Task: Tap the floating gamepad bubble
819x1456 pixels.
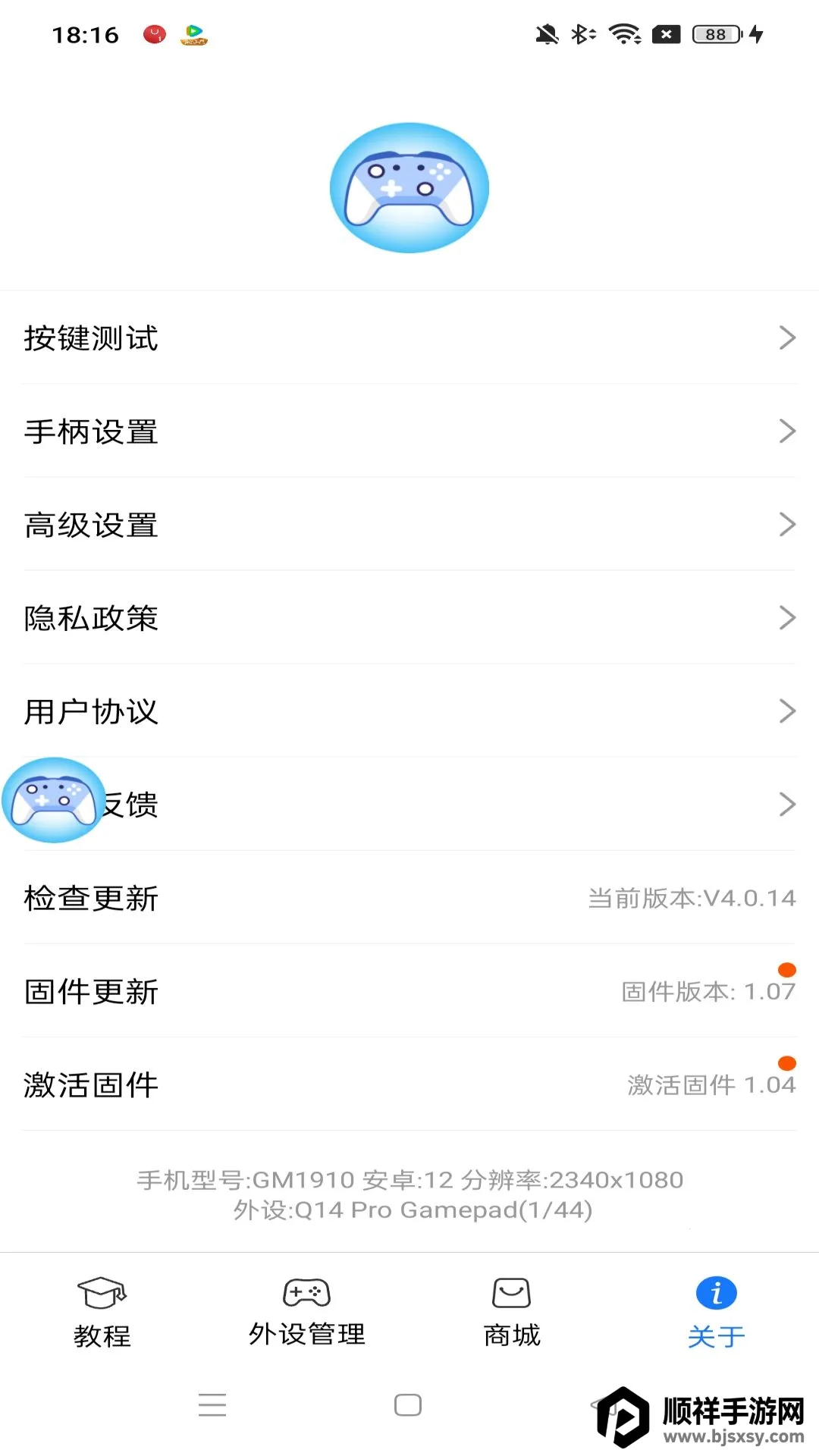Action: 53,800
